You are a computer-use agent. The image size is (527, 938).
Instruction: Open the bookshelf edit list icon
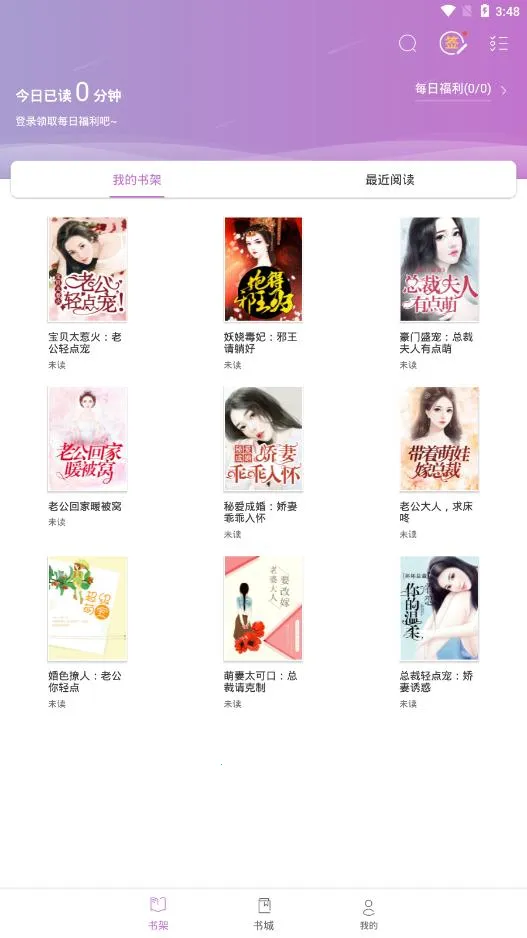[498, 44]
